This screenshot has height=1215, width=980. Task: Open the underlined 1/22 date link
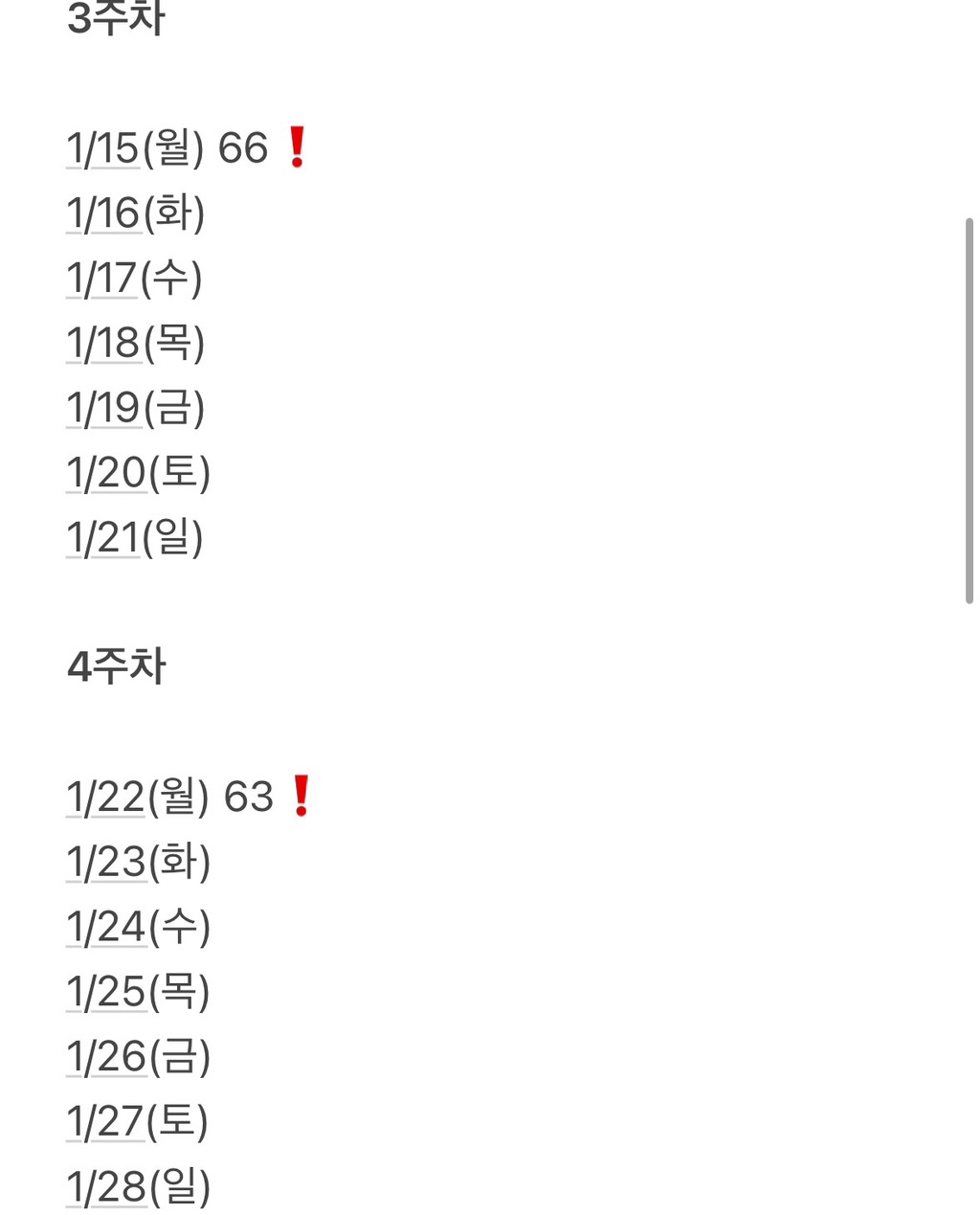(x=106, y=798)
